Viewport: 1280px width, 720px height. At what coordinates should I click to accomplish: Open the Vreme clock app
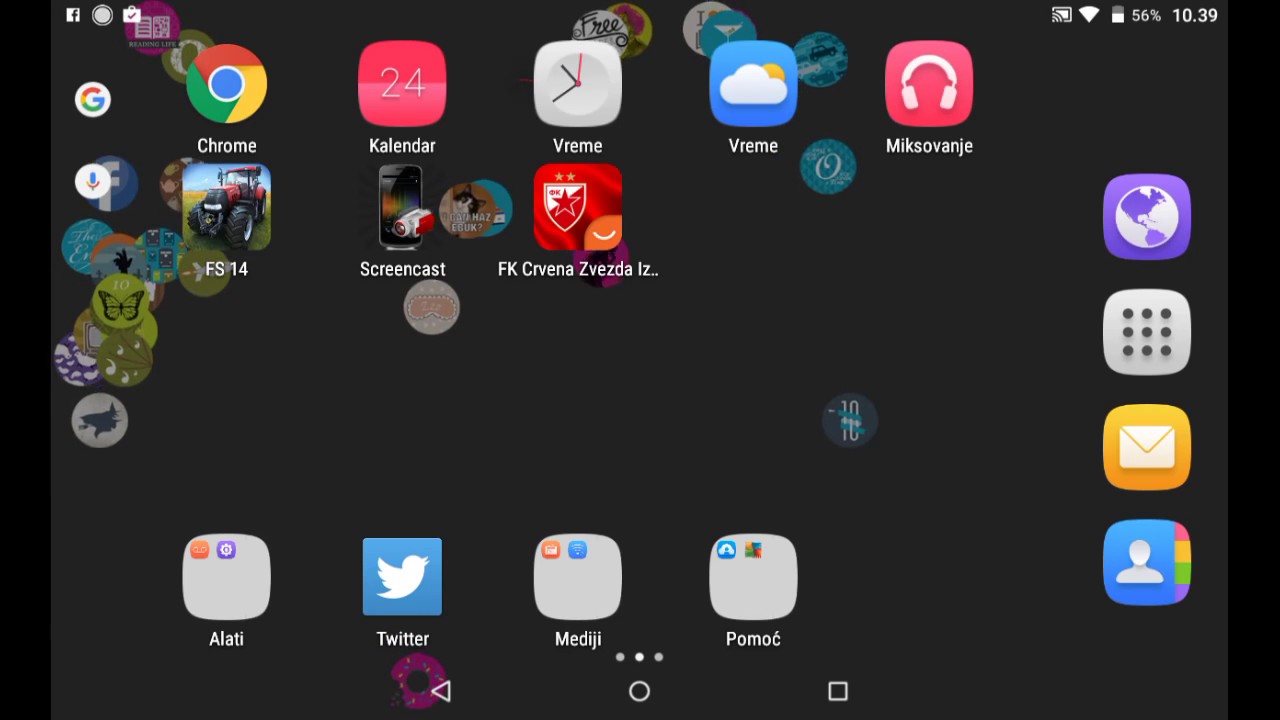point(578,85)
